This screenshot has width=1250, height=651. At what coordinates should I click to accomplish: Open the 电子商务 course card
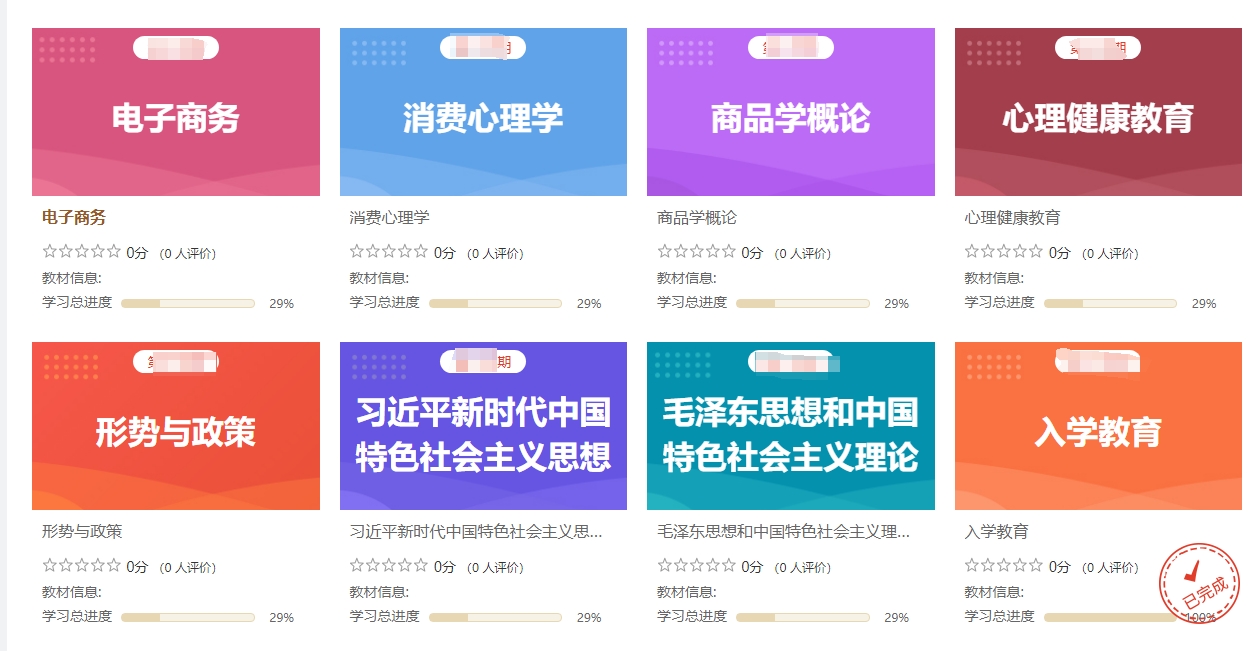tap(176, 112)
